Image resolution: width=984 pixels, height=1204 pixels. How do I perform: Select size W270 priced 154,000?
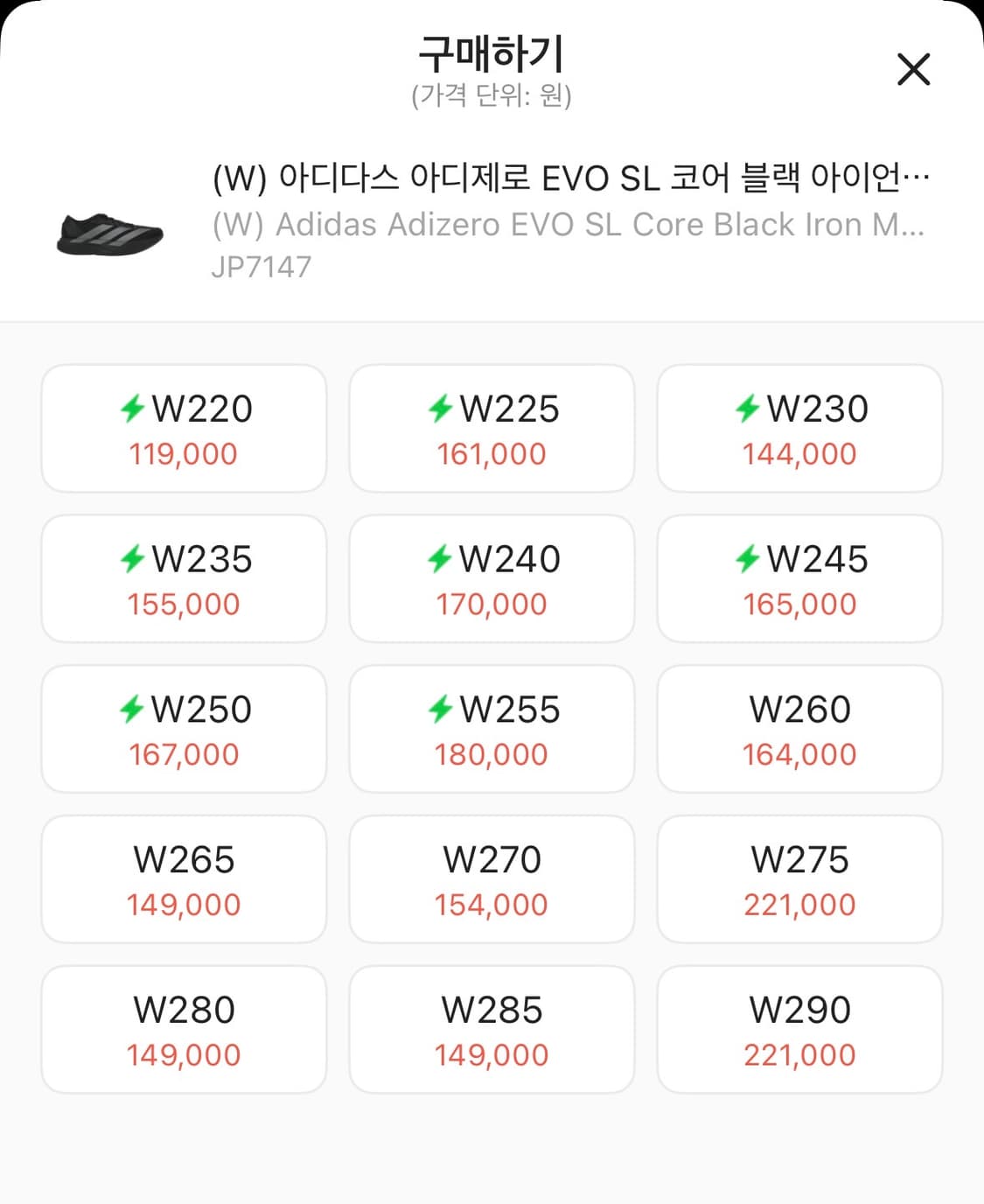coord(492,878)
